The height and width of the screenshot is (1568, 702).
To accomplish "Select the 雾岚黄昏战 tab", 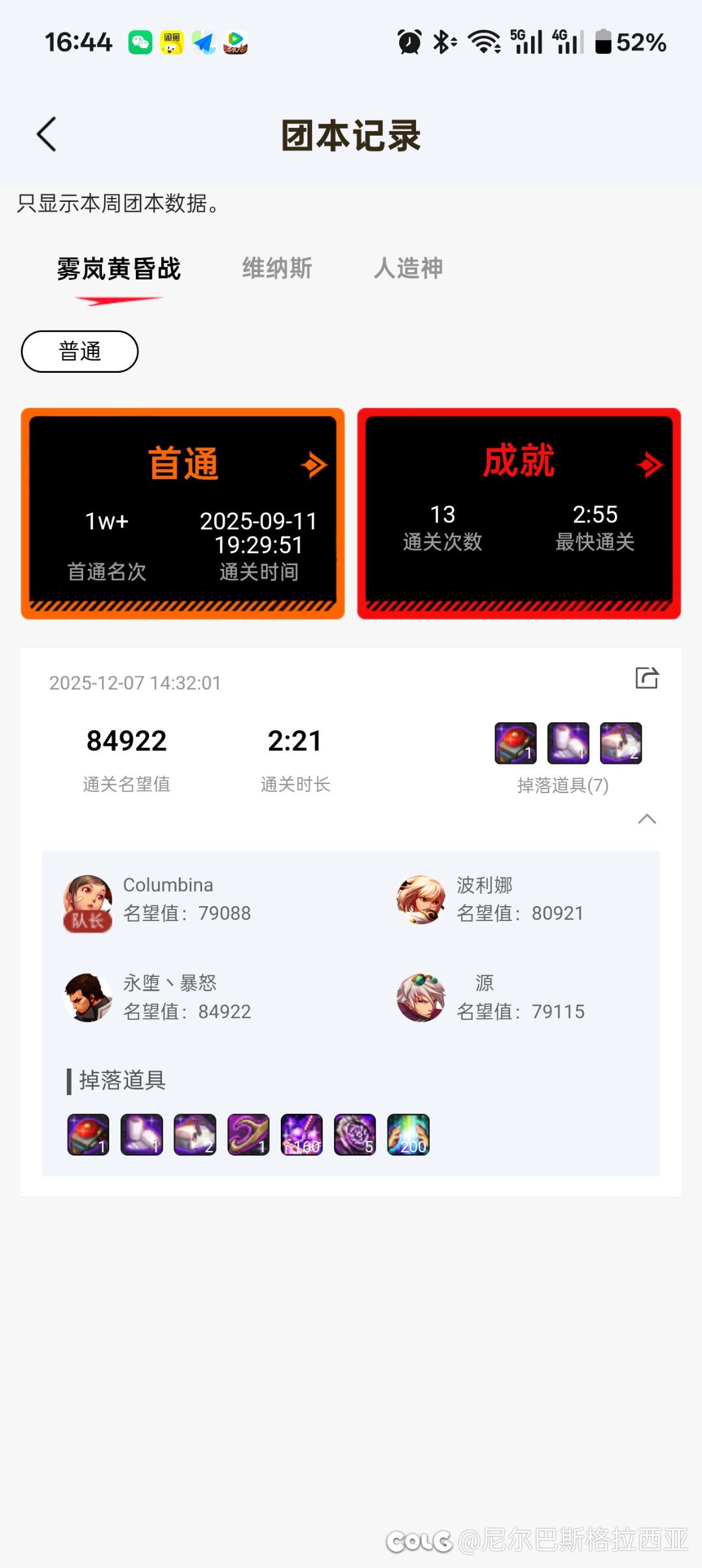I will (118, 268).
